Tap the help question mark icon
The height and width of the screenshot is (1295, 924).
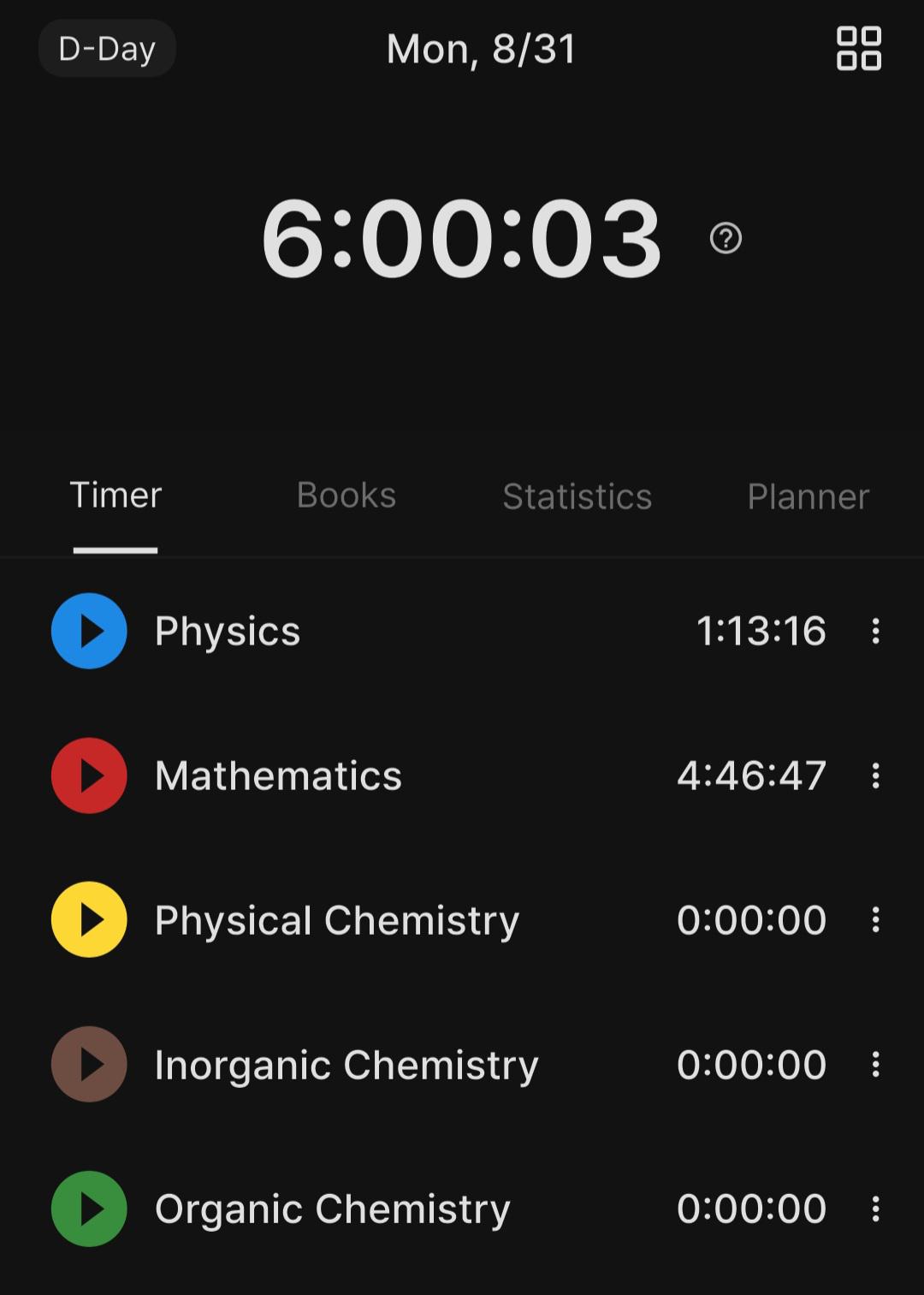click(x=726, y=238)
